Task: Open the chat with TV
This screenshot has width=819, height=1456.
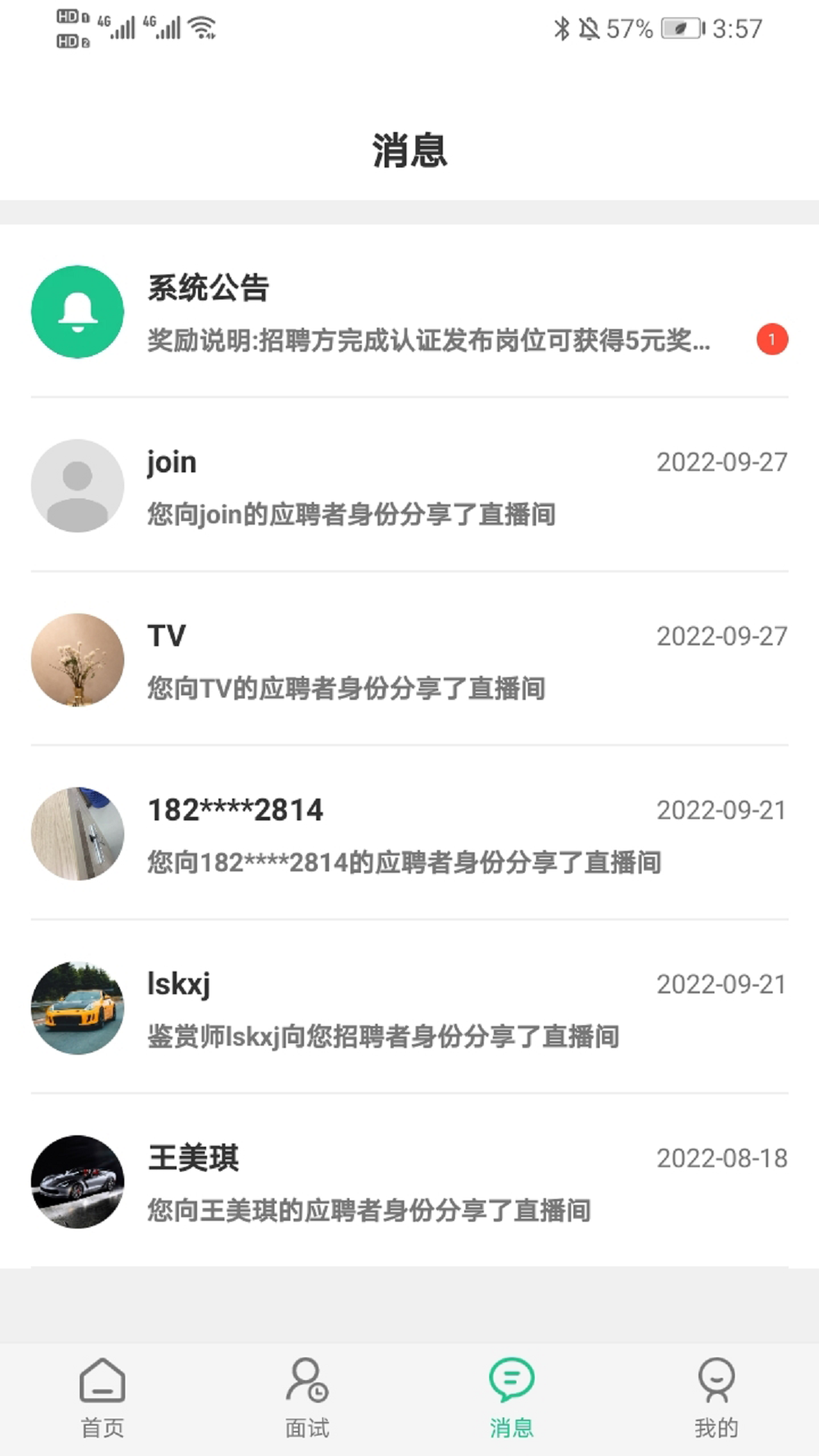Action: (409, 660)
